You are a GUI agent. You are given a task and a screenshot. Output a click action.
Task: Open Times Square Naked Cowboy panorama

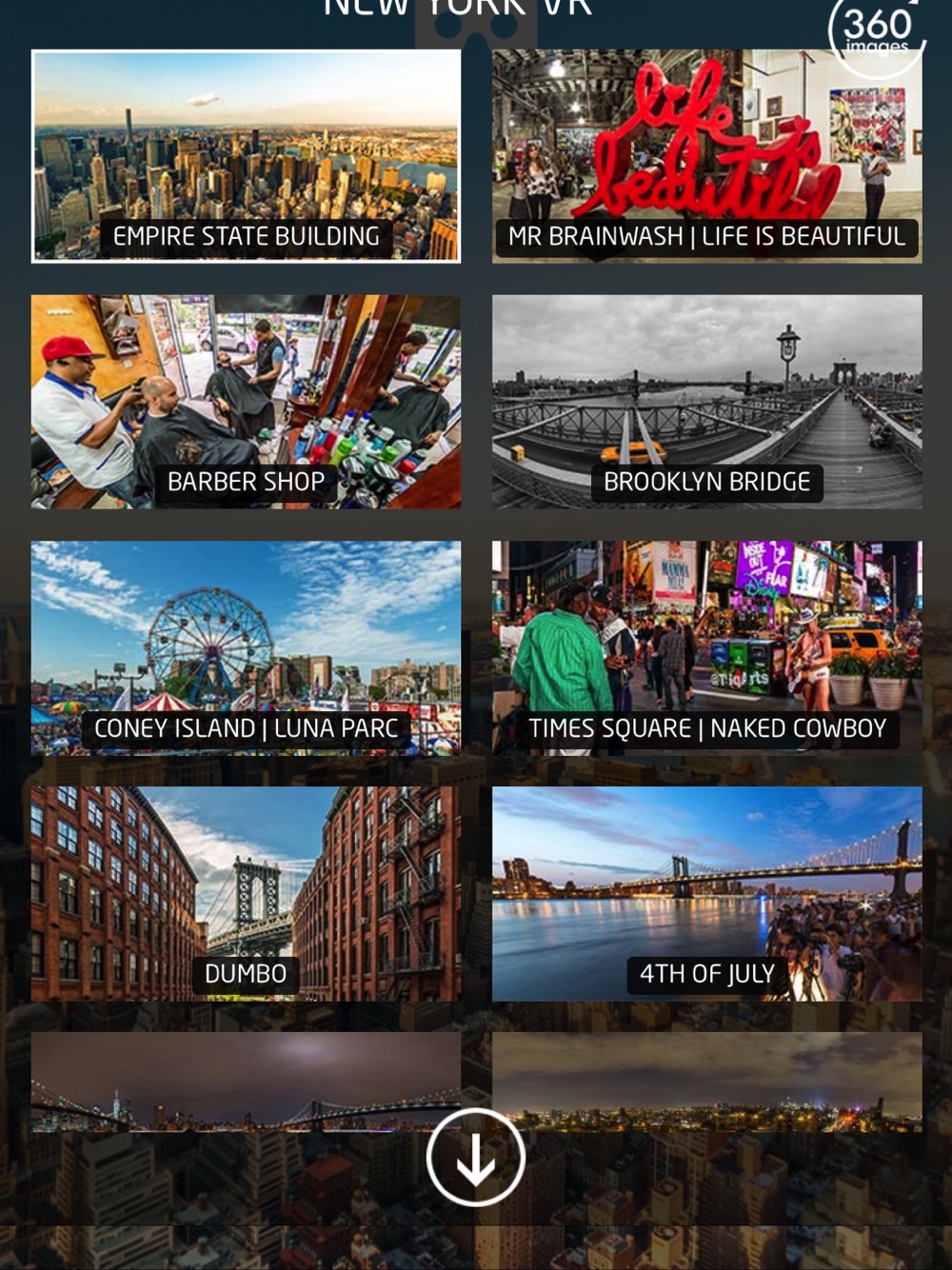[706, 647]
